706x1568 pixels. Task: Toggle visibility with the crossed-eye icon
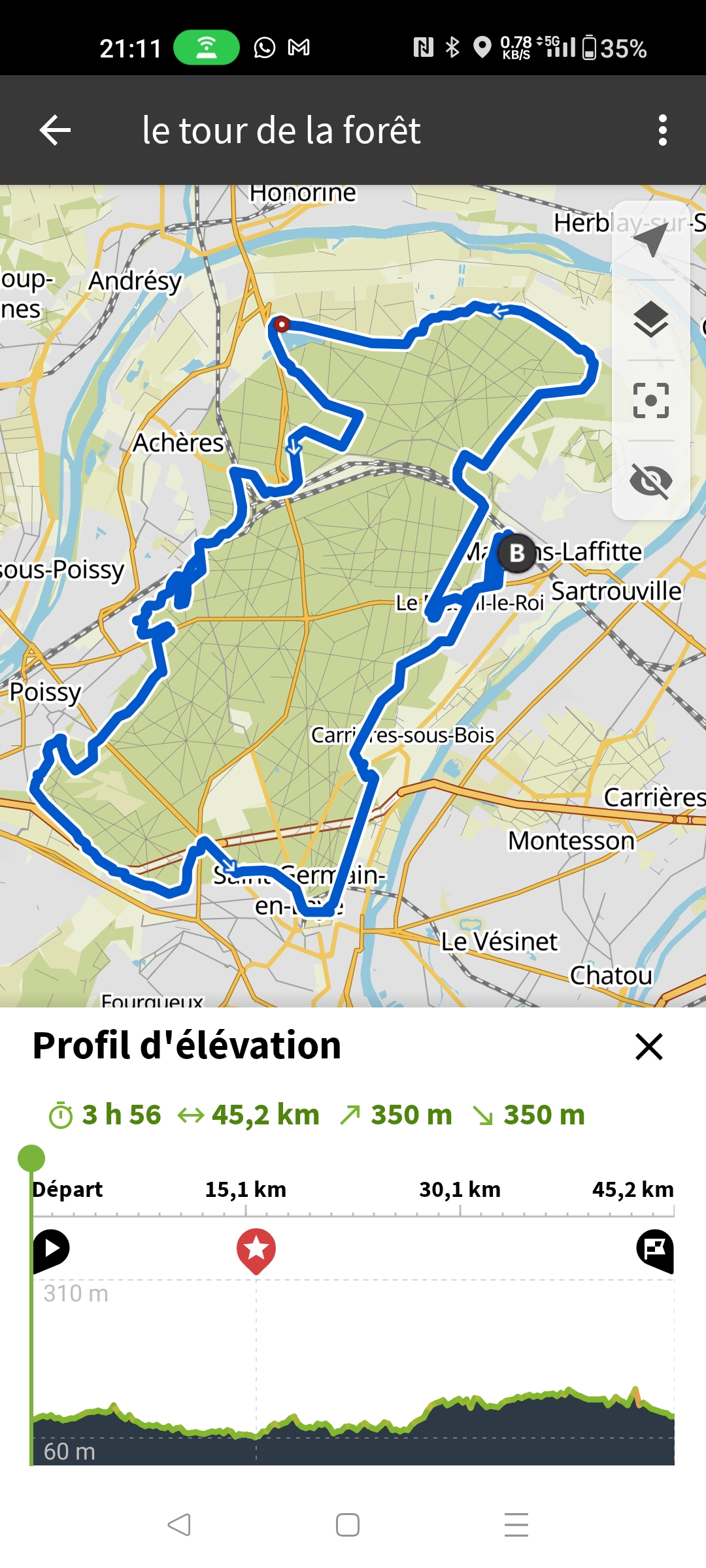click(650, 481)
